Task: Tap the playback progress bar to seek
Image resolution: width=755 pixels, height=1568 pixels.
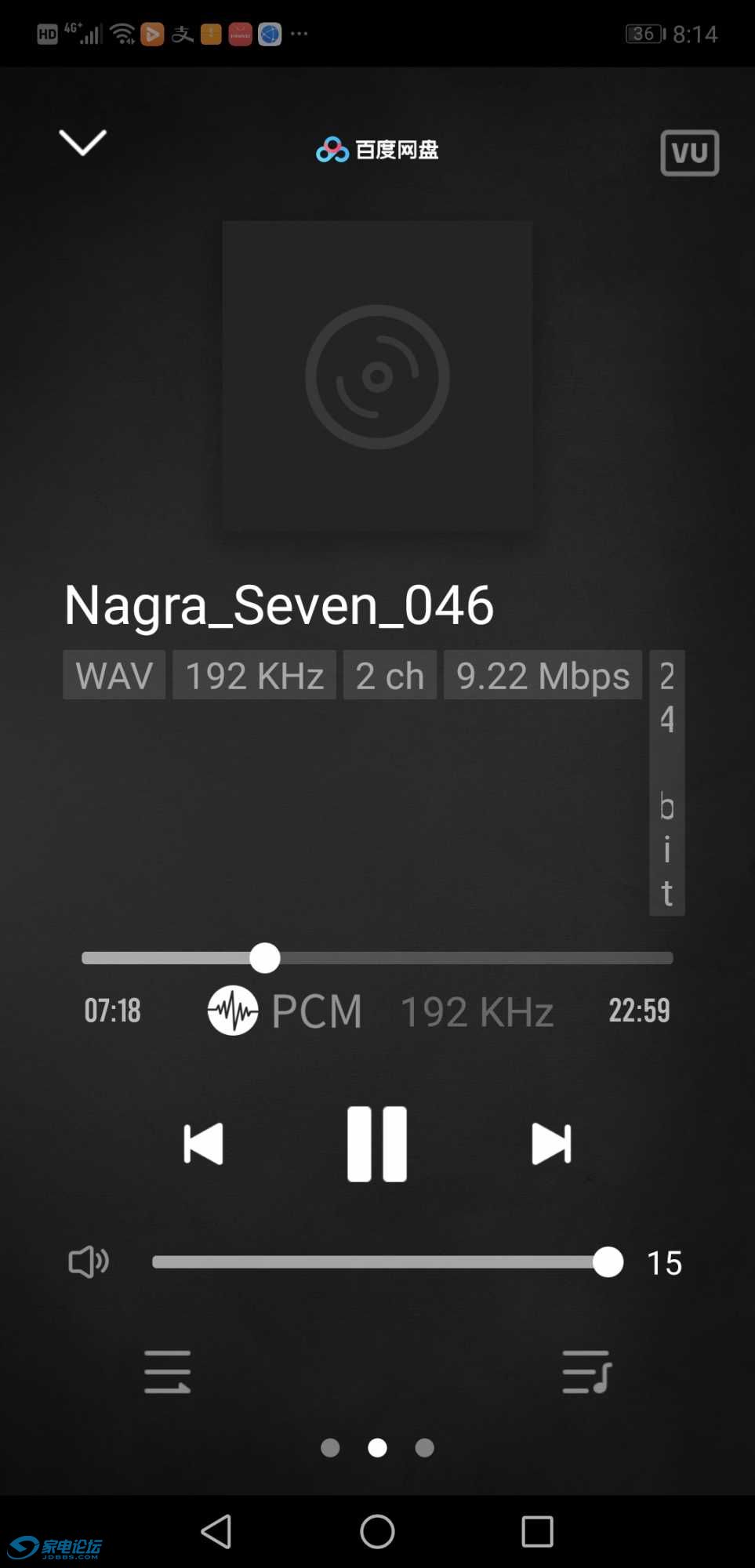Action: [470, 958]
